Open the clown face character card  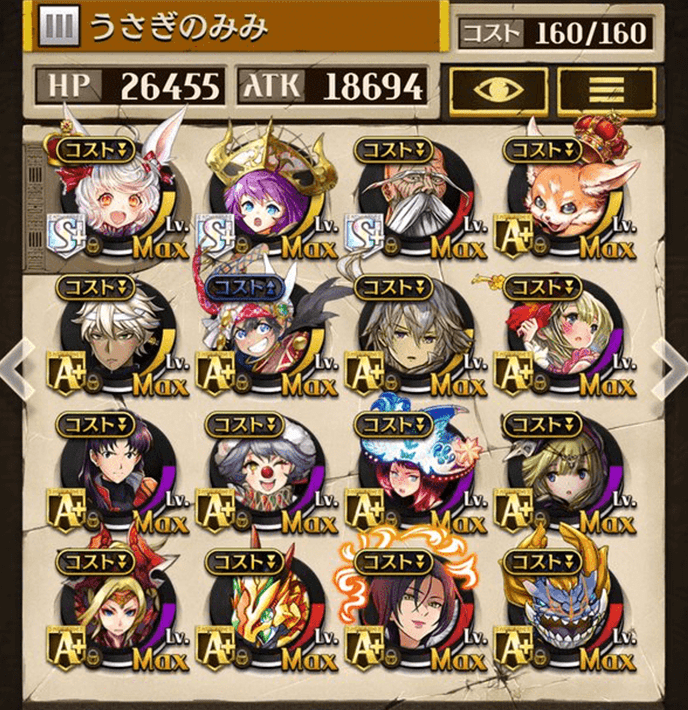264,472
